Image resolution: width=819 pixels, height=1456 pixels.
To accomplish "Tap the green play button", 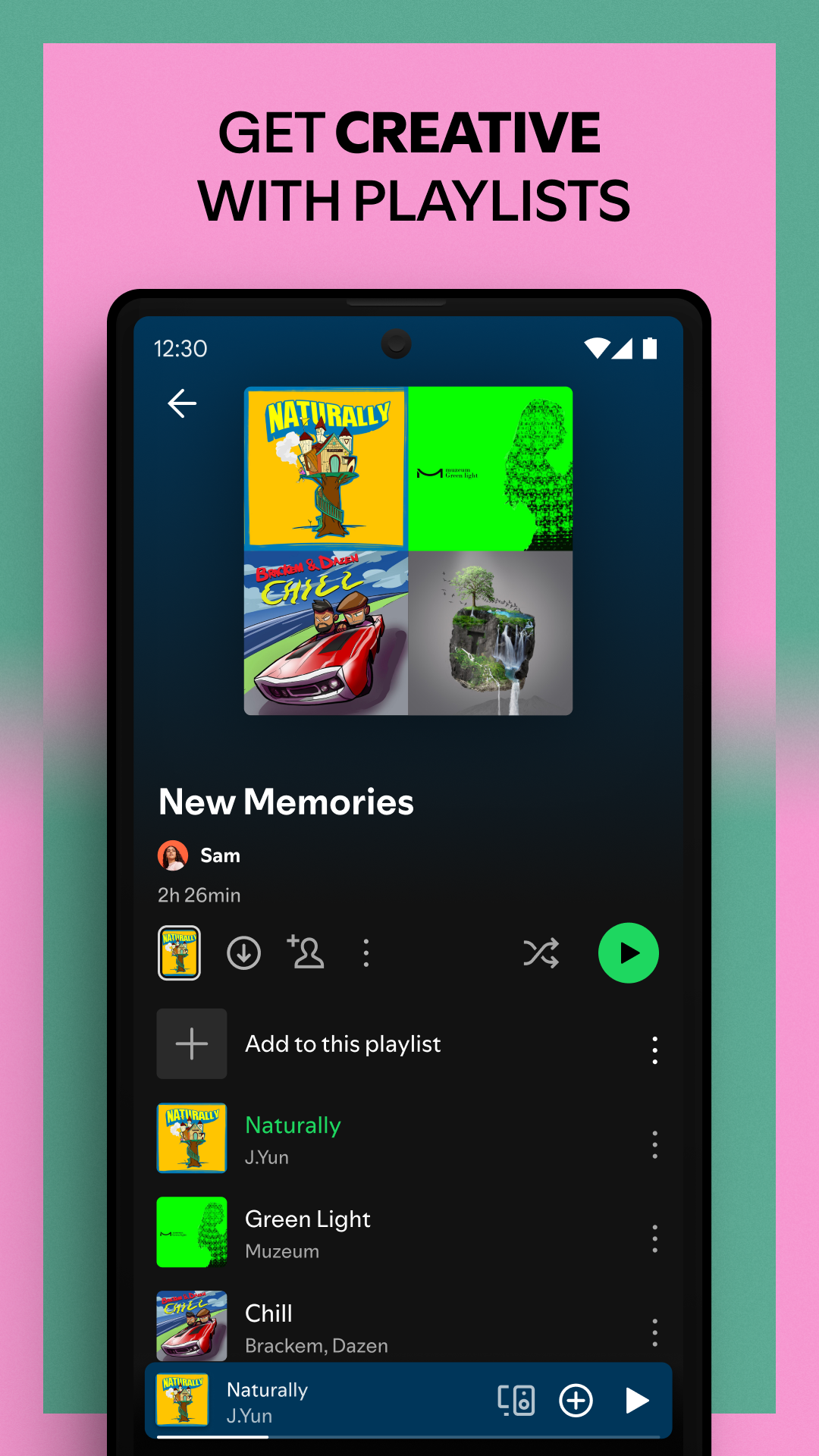I will [x=628, y=953].
